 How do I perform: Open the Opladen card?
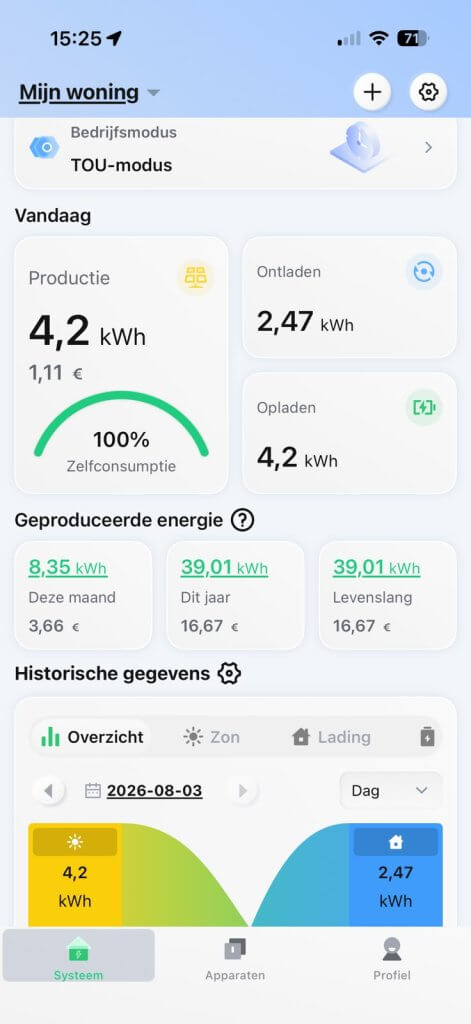349,433
